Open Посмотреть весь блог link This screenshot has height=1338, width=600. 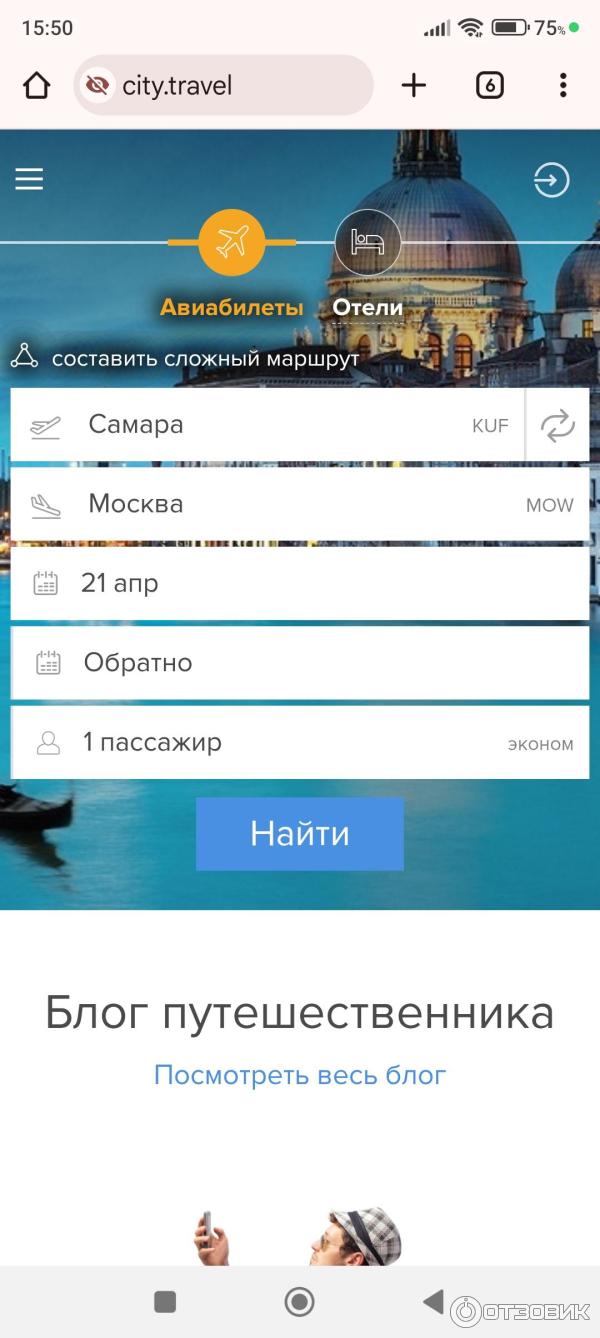pos(299,1076)
